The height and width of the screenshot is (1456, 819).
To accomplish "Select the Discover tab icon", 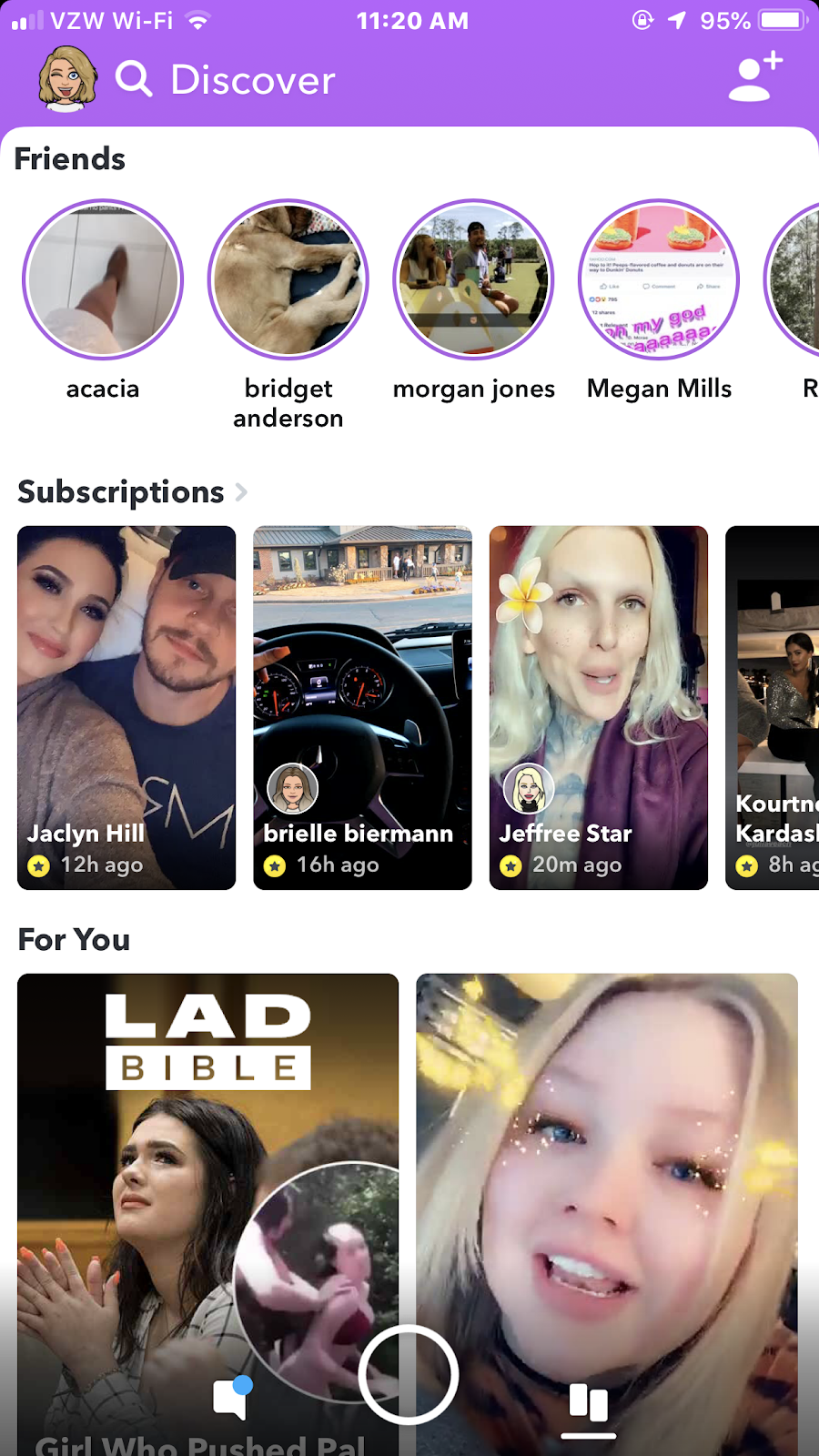I will click(x=588, y=1404).
